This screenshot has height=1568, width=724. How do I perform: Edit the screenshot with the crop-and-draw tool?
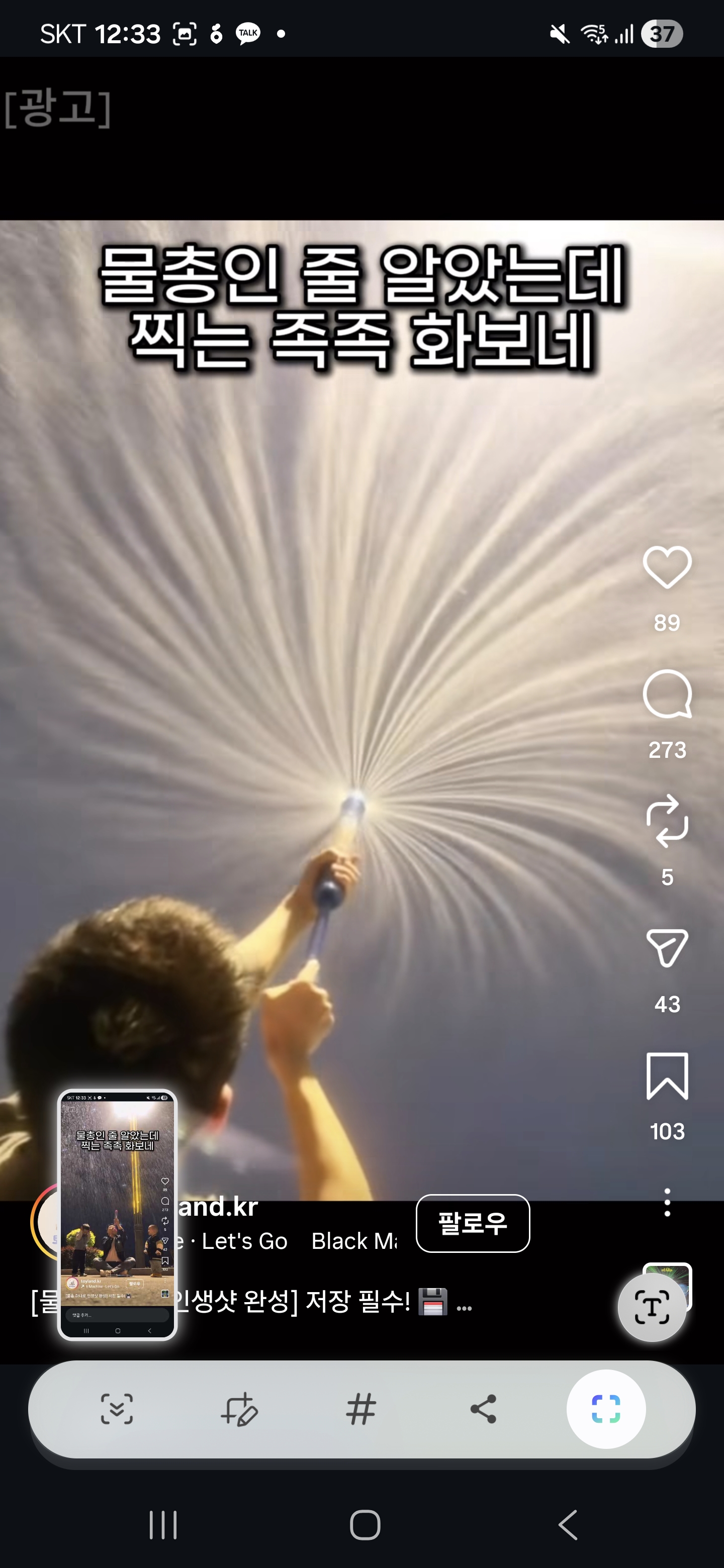pyautogui.click(x=239, y=1409)
